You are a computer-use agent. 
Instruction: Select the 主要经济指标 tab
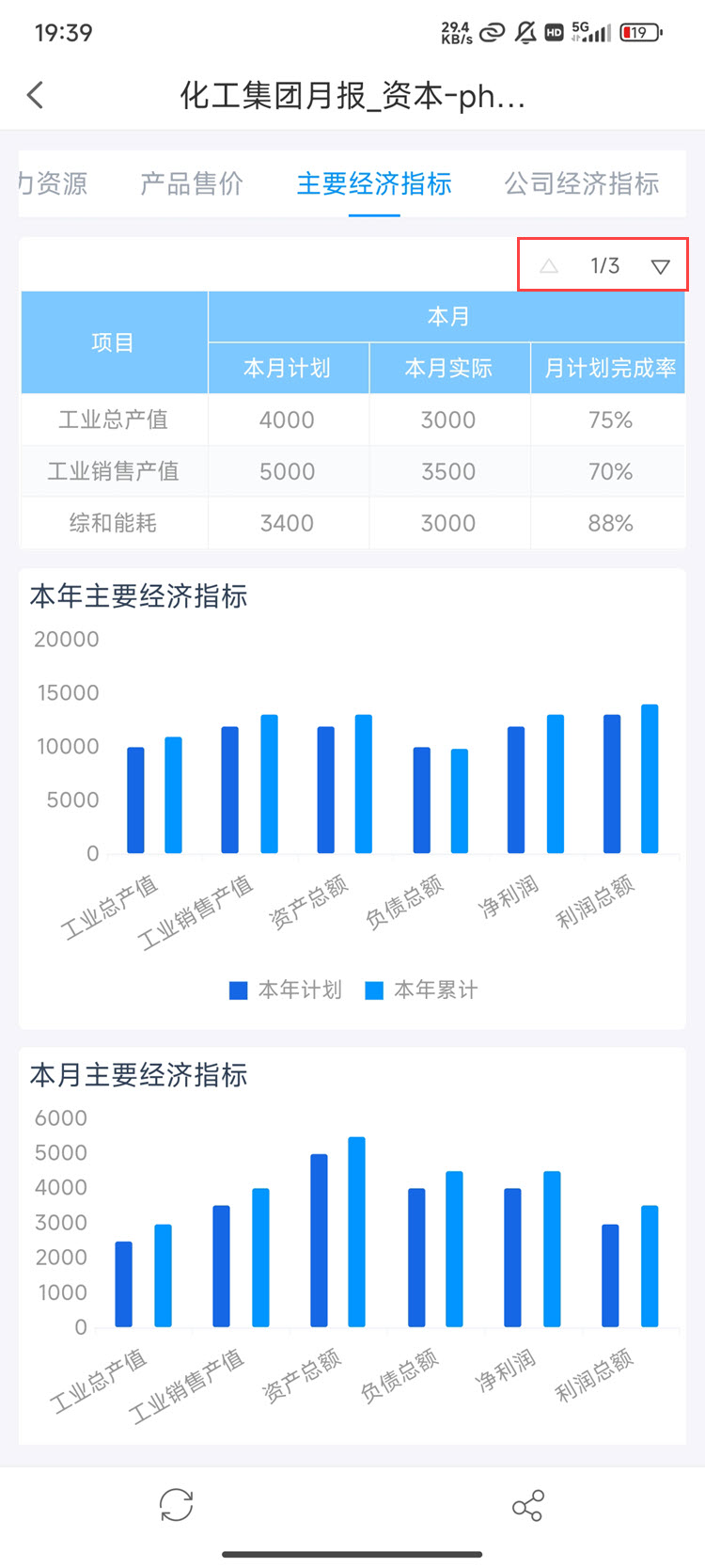(x=374, y=183)
